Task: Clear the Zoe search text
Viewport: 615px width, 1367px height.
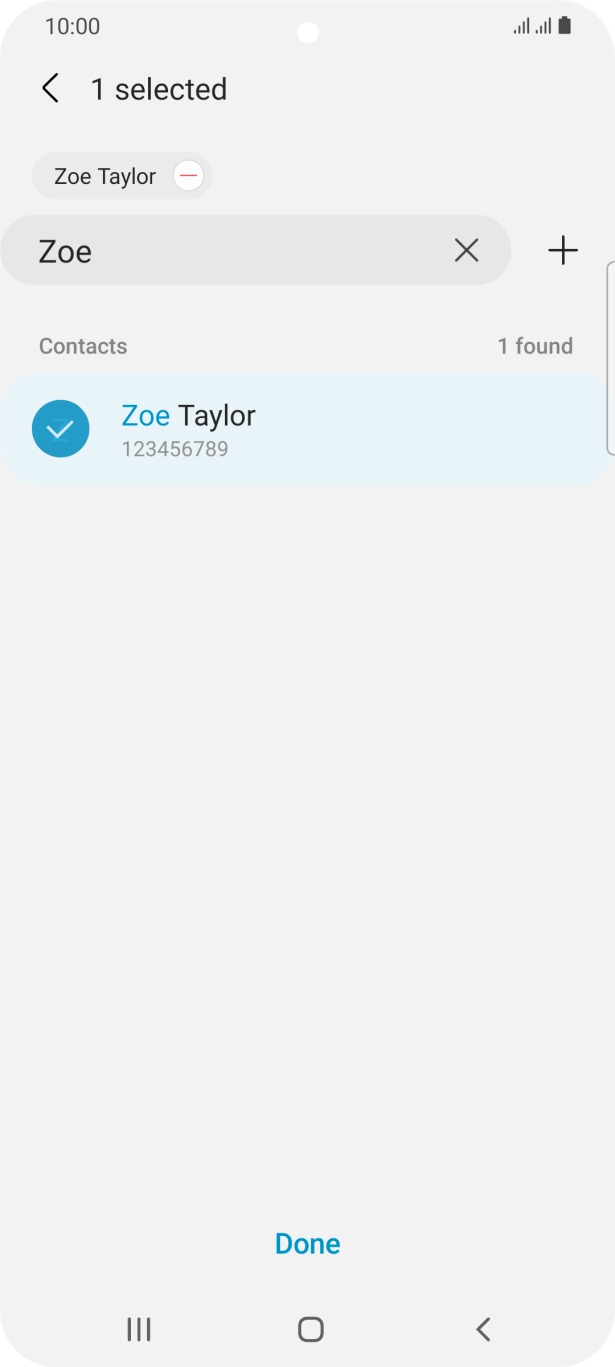Action: (x=466, y=251)
